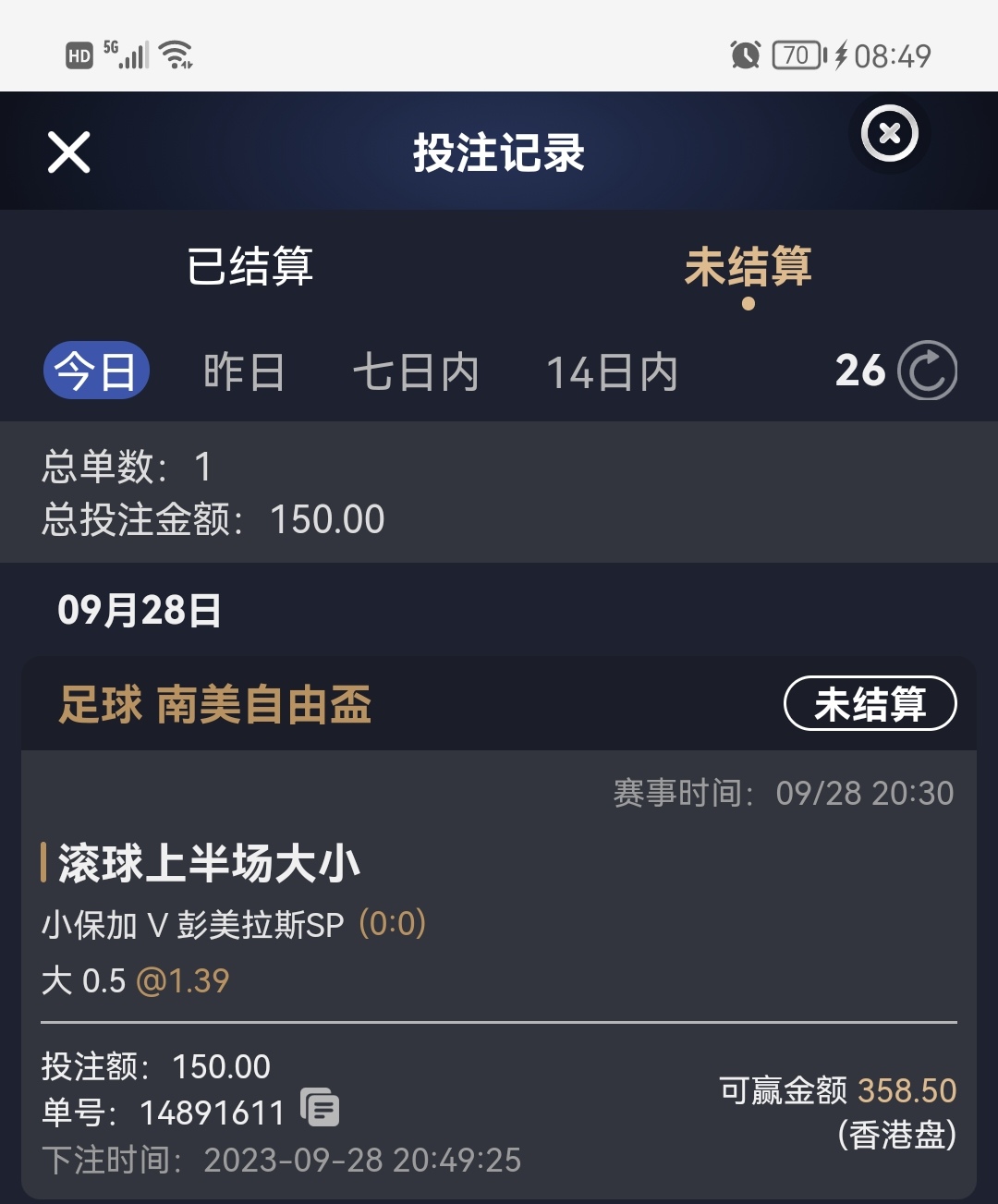Copy order number 14891611

(x=321, y=1107)
